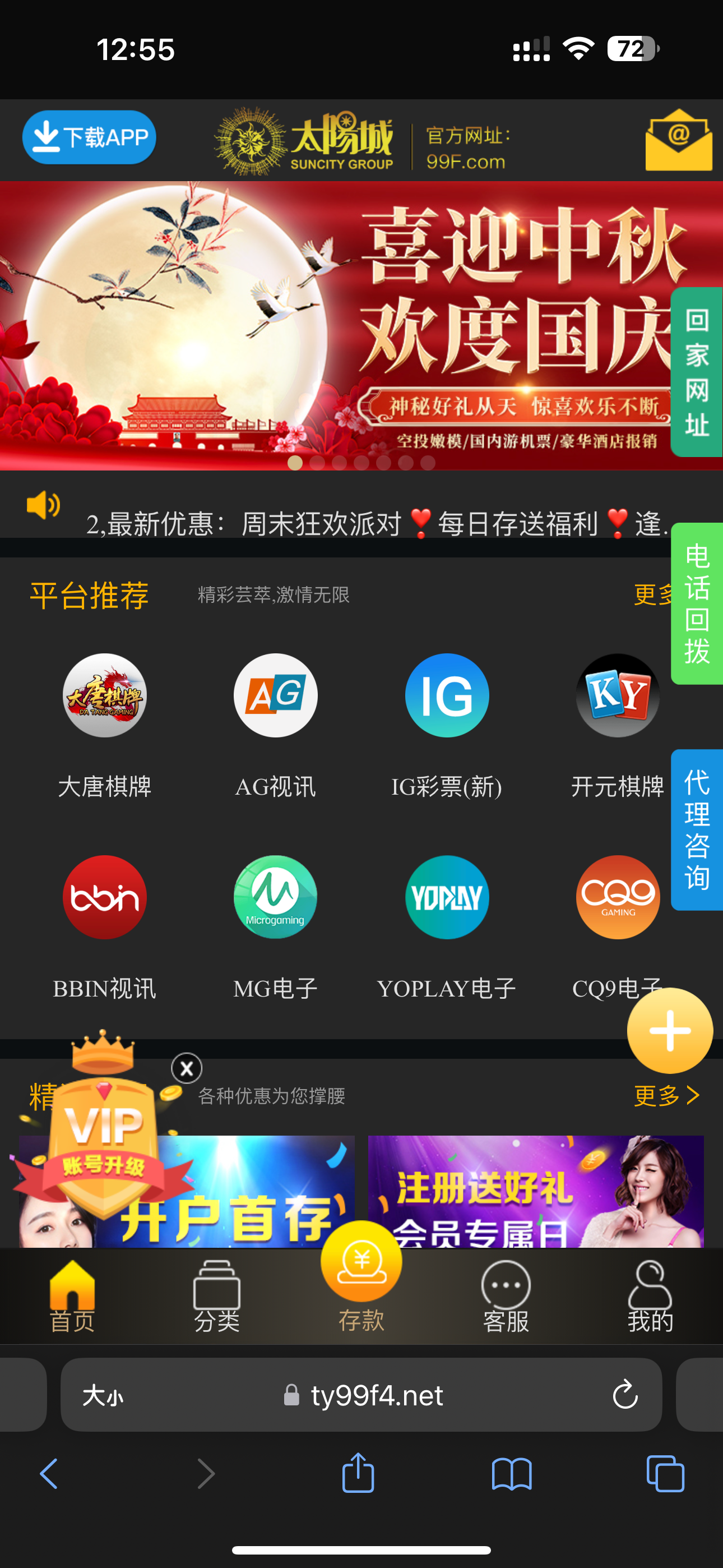The height and width of the screenshot is (1568, 723).
Task: Open the 大唐棋牌 platform
Action: (105, 696)
